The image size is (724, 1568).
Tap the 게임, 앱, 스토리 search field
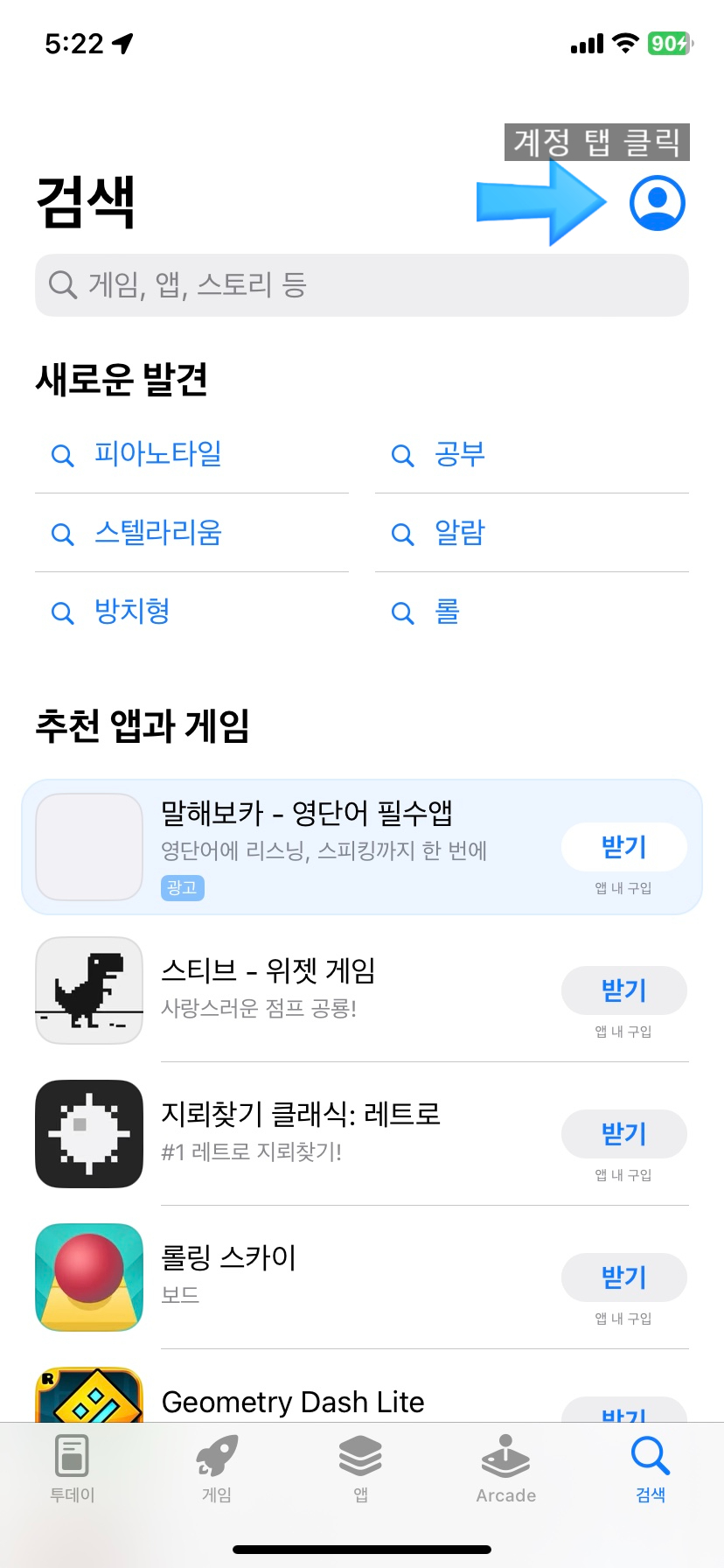(x=361, y=285)
